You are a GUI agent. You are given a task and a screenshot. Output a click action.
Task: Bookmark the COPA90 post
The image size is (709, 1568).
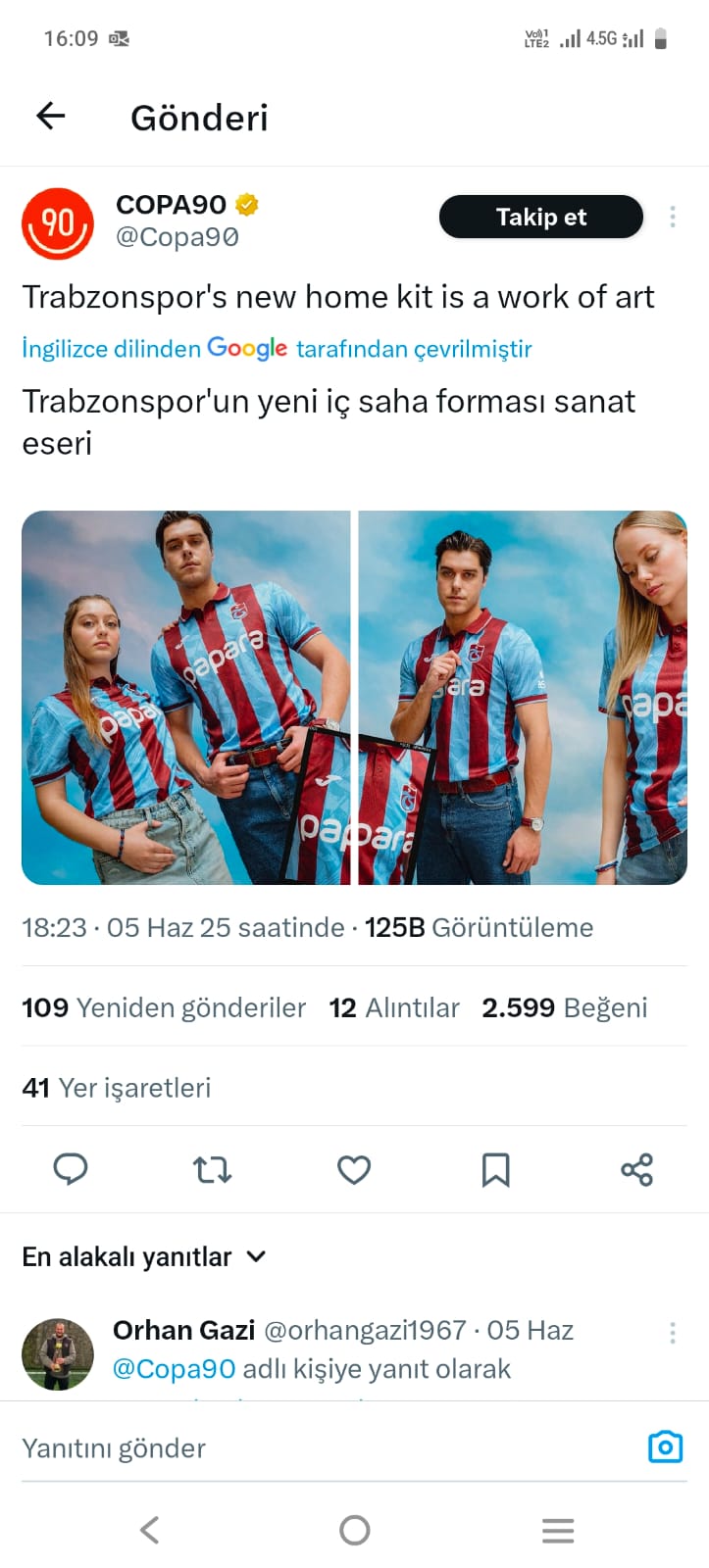(x=495, y=1169)
